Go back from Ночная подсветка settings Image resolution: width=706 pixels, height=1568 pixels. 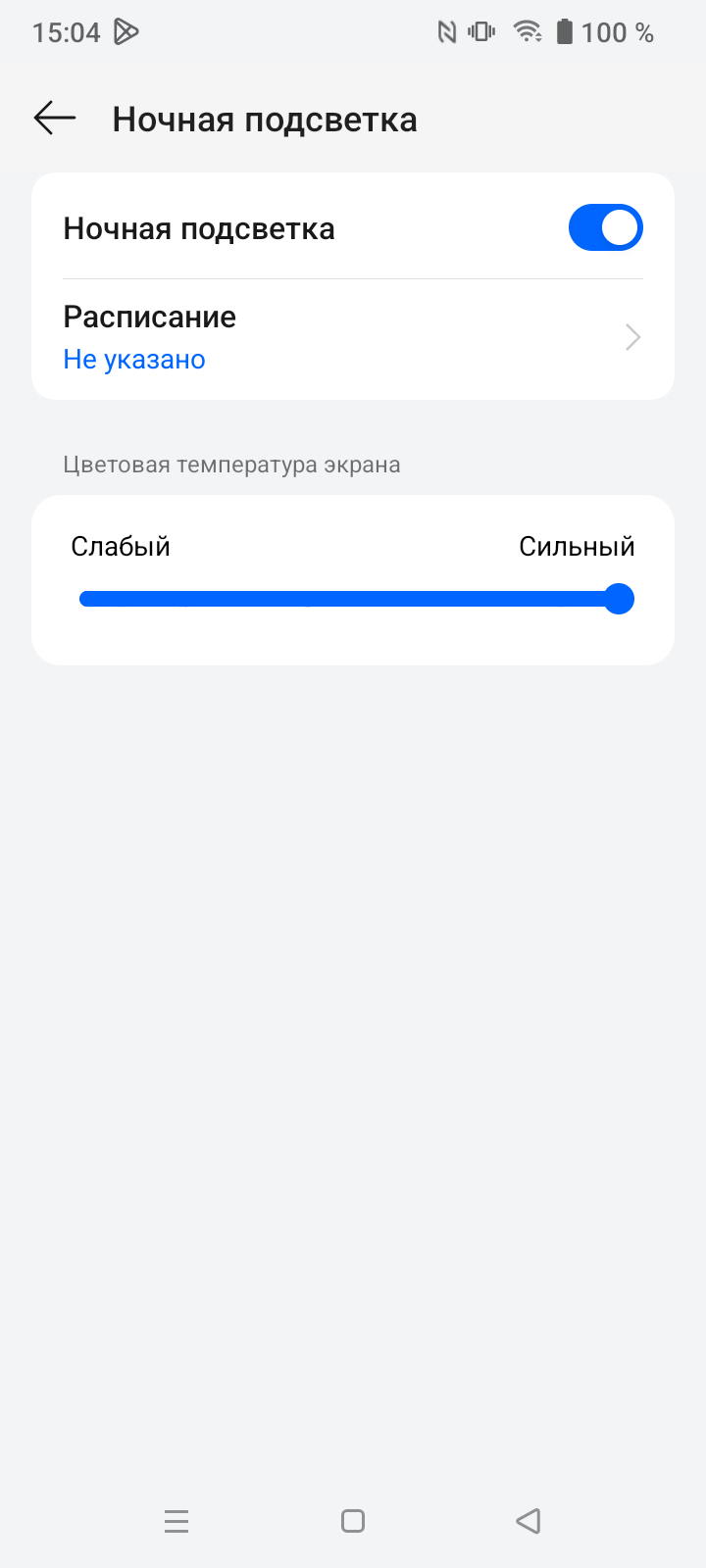(55, 119)
